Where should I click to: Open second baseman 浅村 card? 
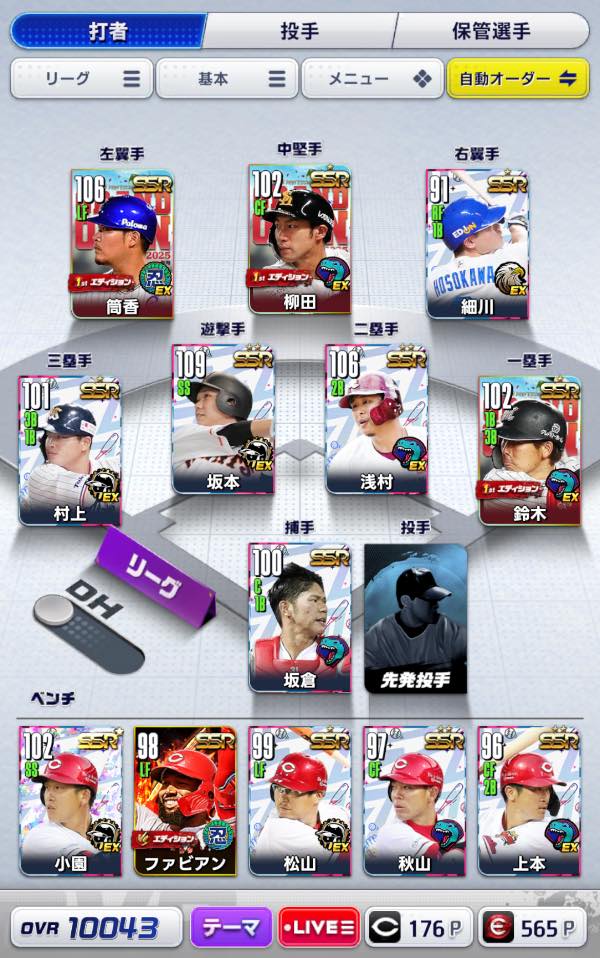(376, 419)
